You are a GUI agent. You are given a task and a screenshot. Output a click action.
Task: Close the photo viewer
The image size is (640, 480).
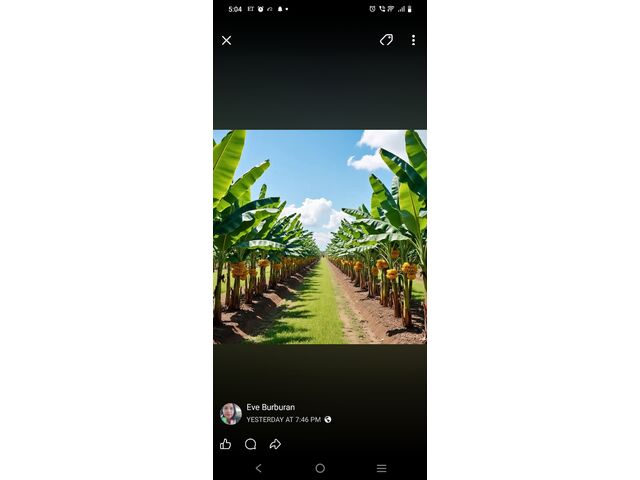tap(226, 41)
